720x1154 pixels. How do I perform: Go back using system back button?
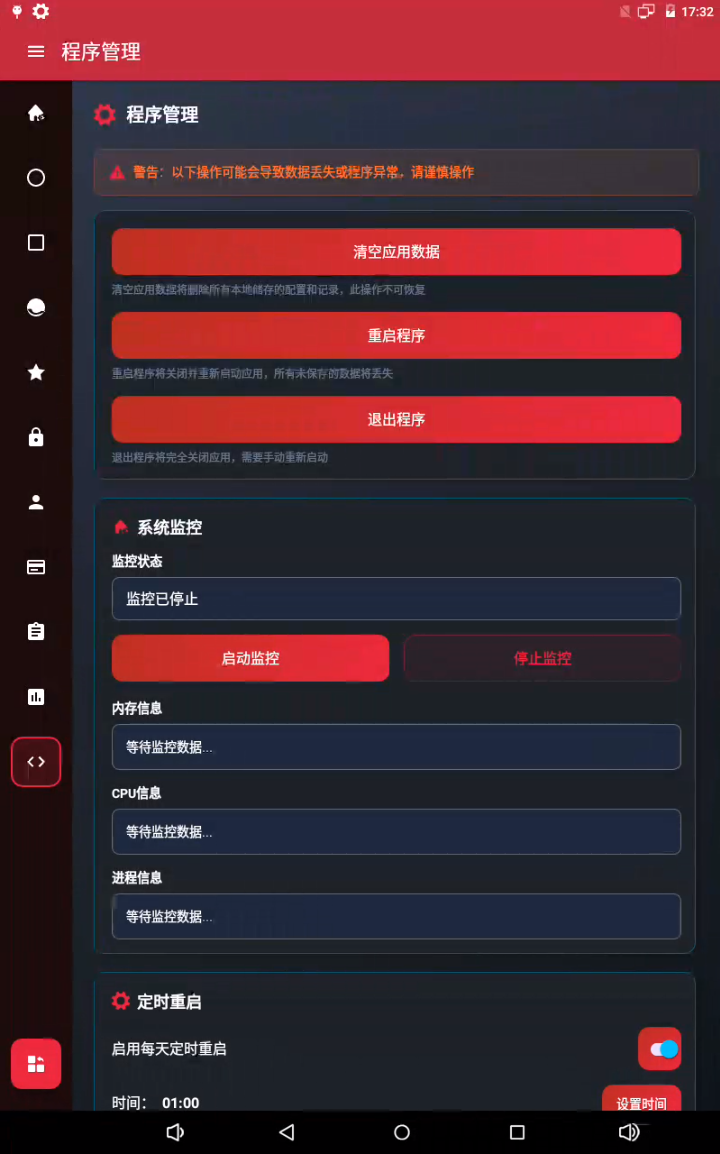pyautogui.click(x=287, y=1132)
